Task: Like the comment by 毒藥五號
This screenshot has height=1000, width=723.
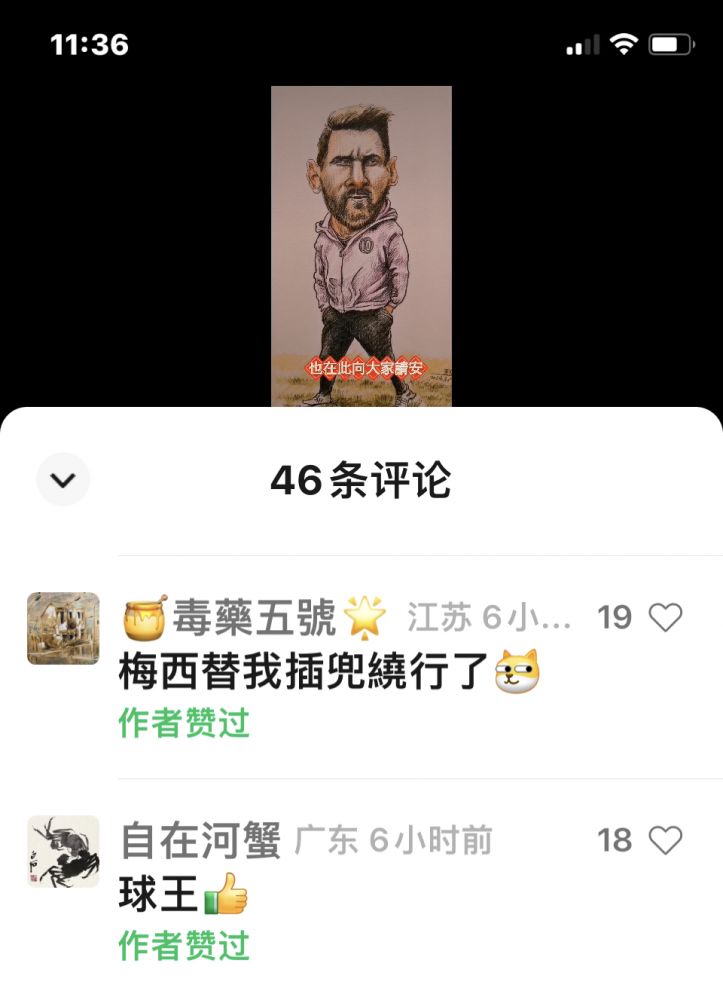Action: pos(666,618)
